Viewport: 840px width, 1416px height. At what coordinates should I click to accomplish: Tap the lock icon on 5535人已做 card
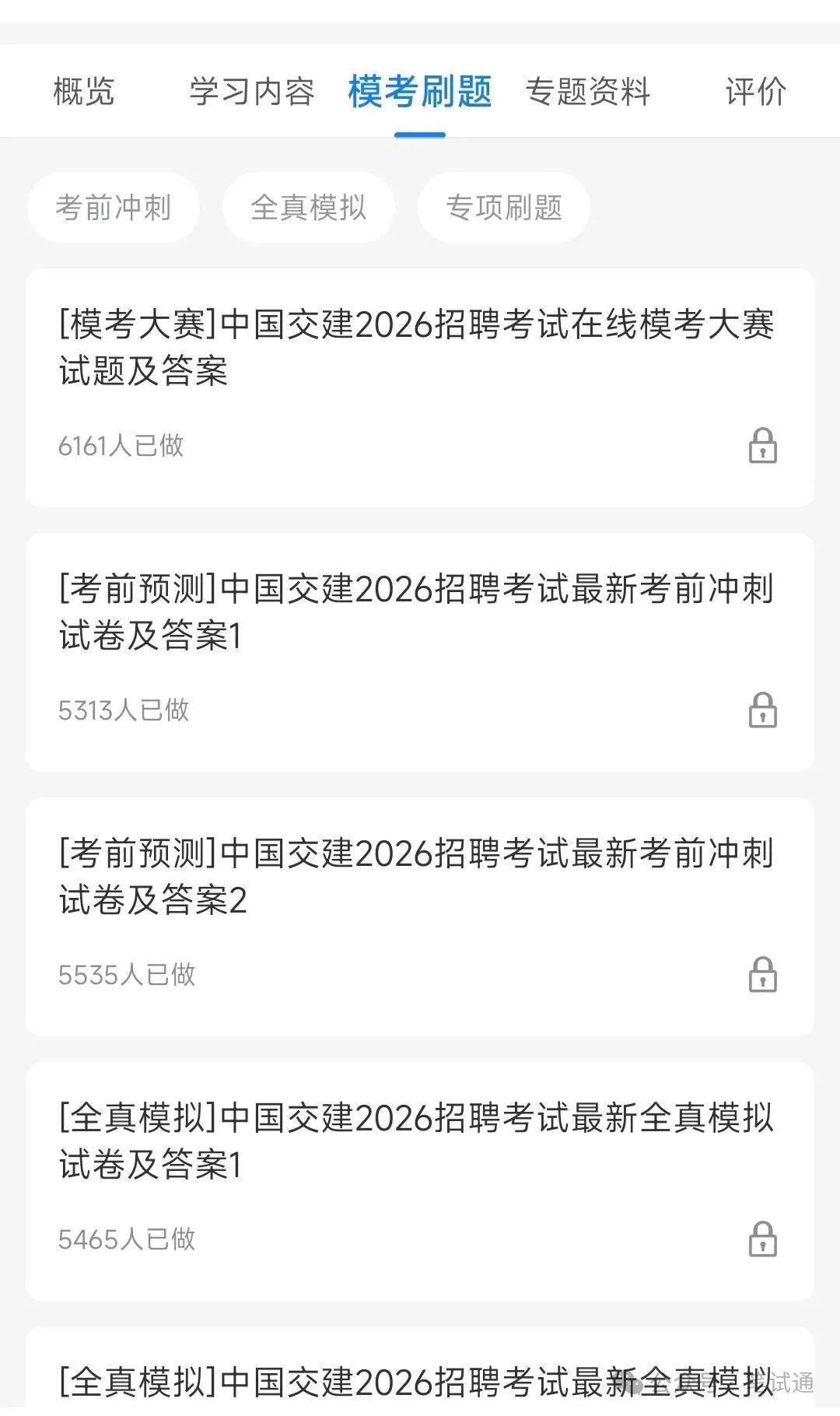coord(762,975)
